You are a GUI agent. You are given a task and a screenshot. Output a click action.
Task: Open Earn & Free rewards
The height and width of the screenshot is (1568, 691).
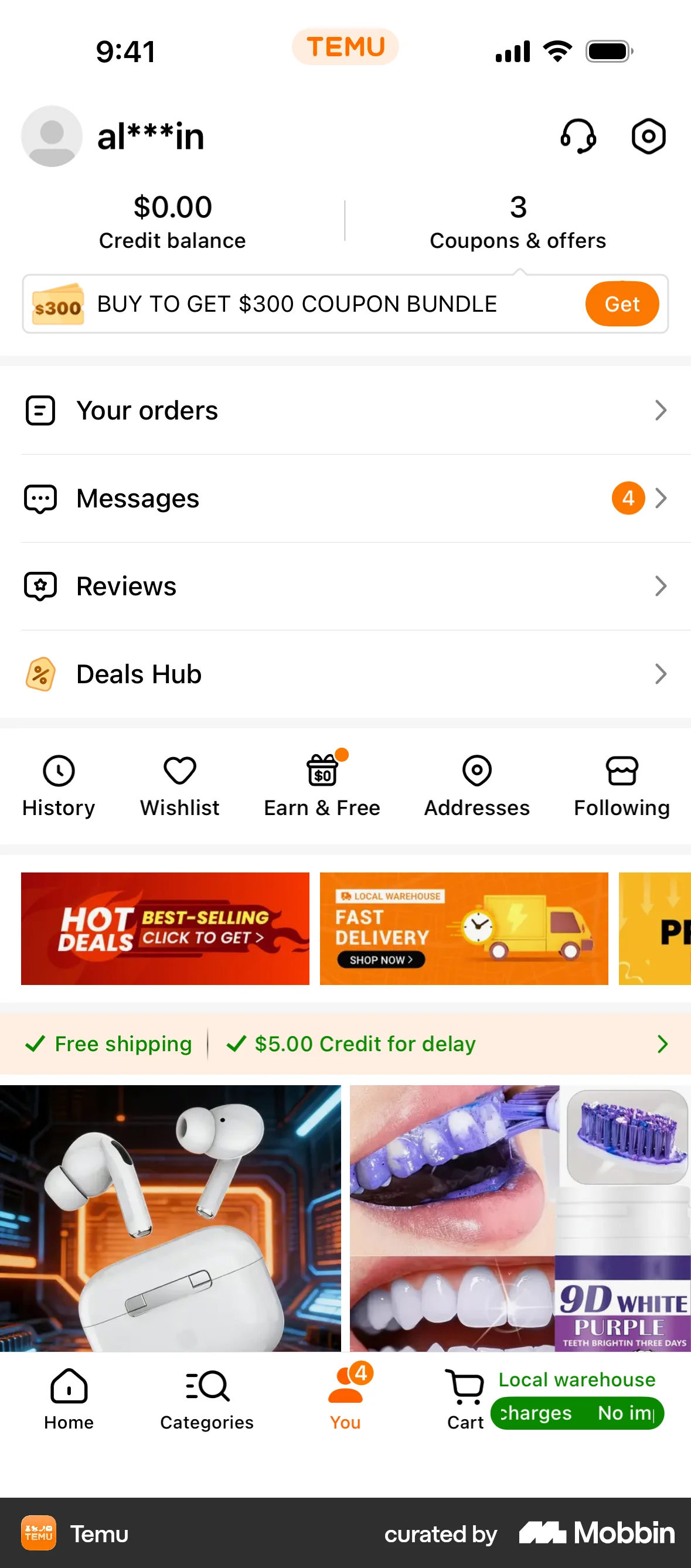pyautogui.click(x=322, y=786)
